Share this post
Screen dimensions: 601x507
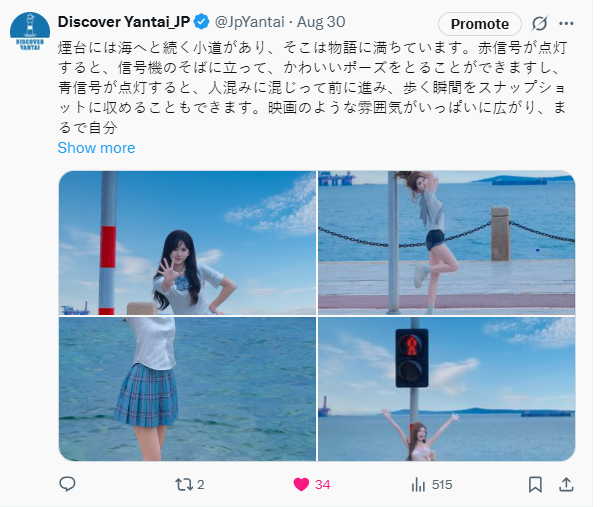pos(566,484)
